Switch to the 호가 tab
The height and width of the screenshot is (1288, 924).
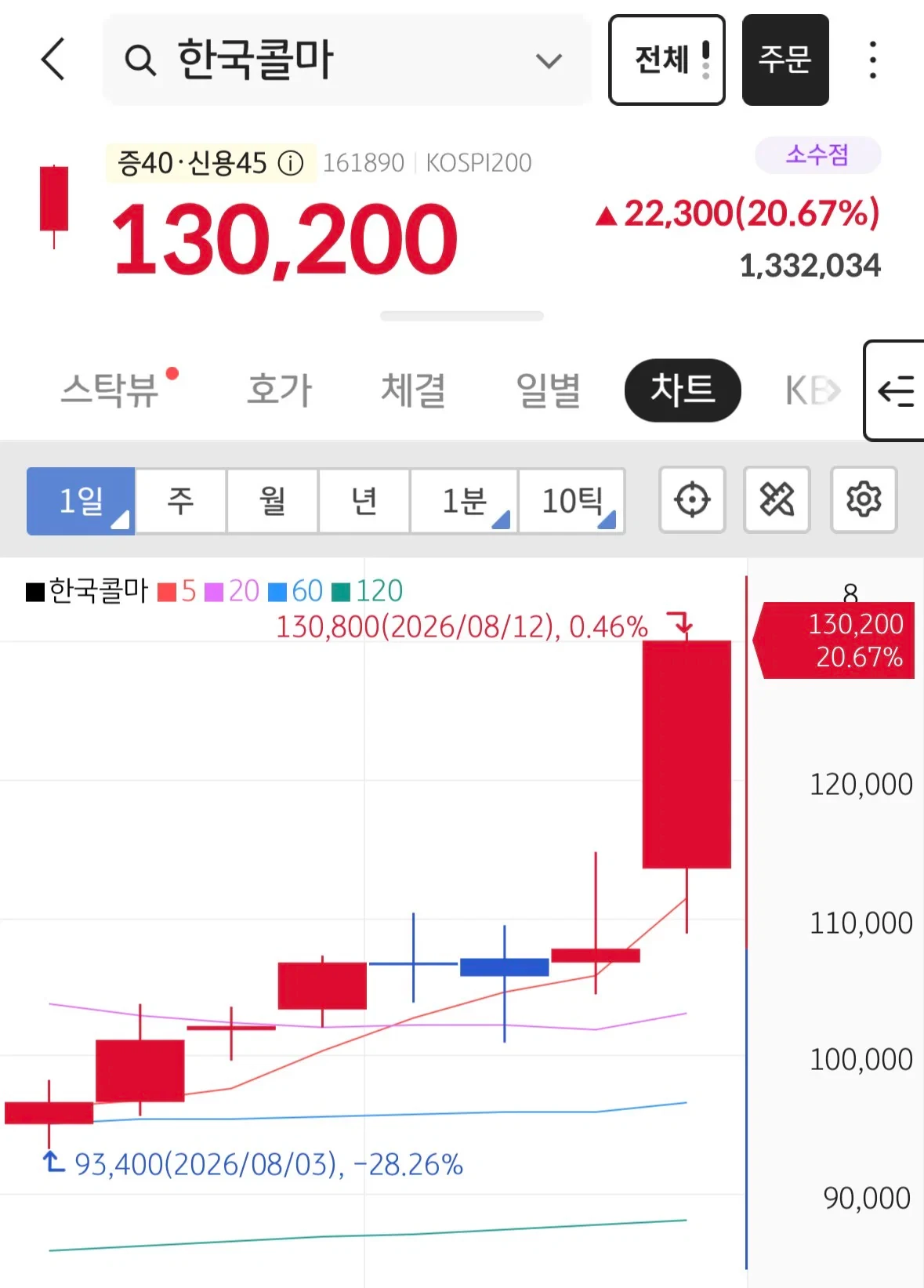pyautogui.click(x=280, y=390)
